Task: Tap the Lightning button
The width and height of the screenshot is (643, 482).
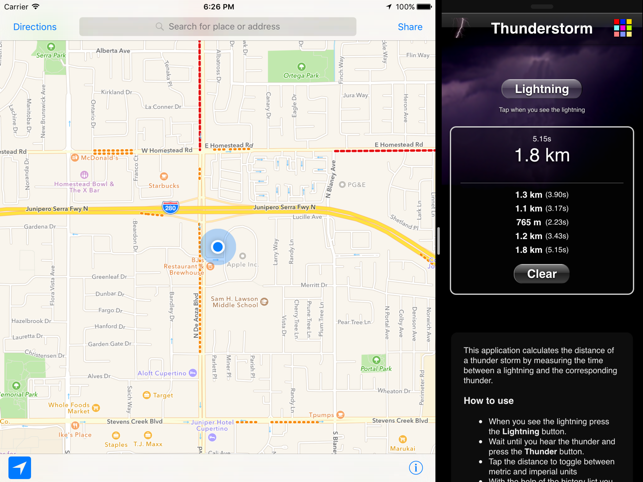Action: click(x=541, y=89)
